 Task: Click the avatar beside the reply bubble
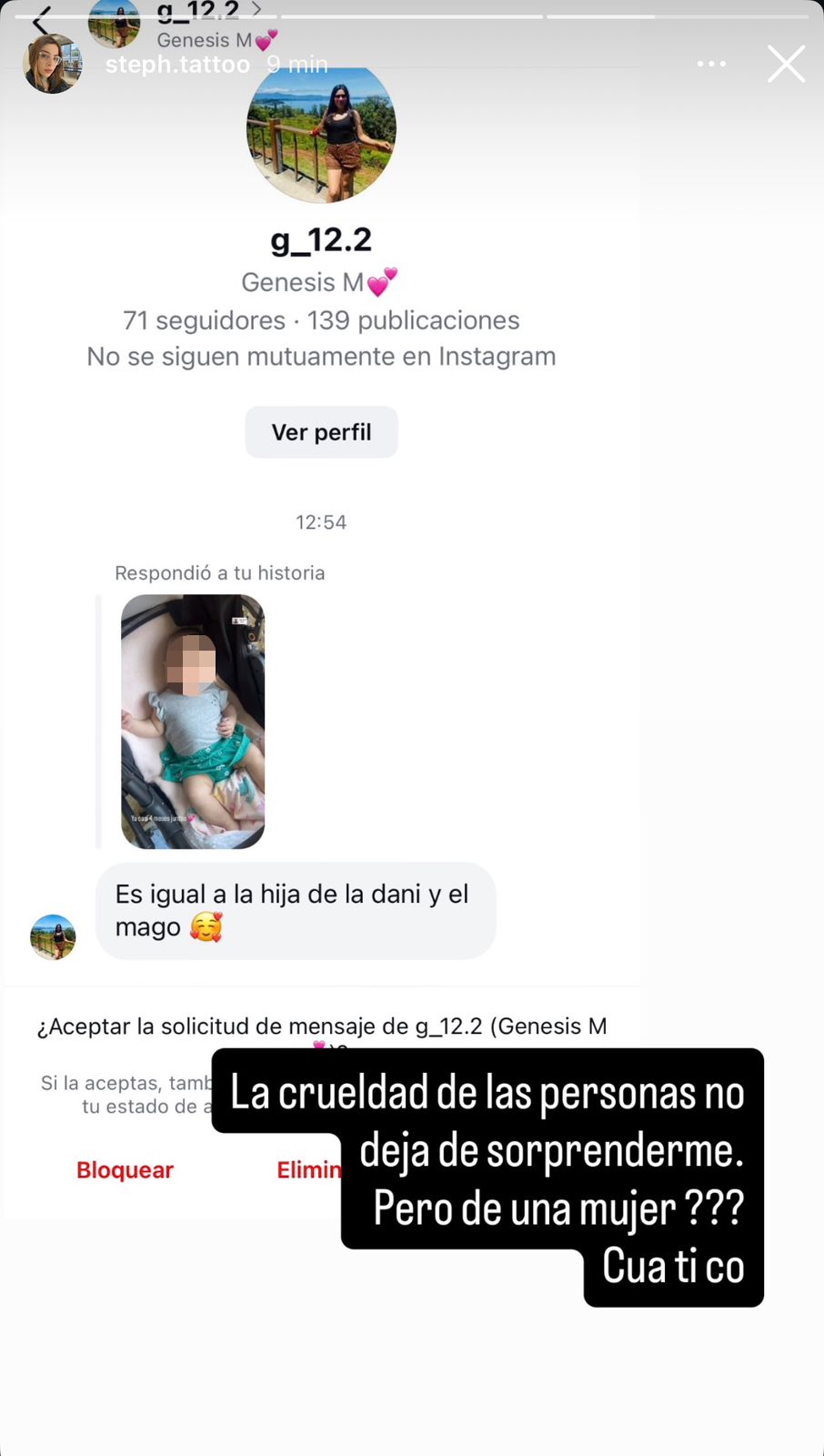[52, 936]
